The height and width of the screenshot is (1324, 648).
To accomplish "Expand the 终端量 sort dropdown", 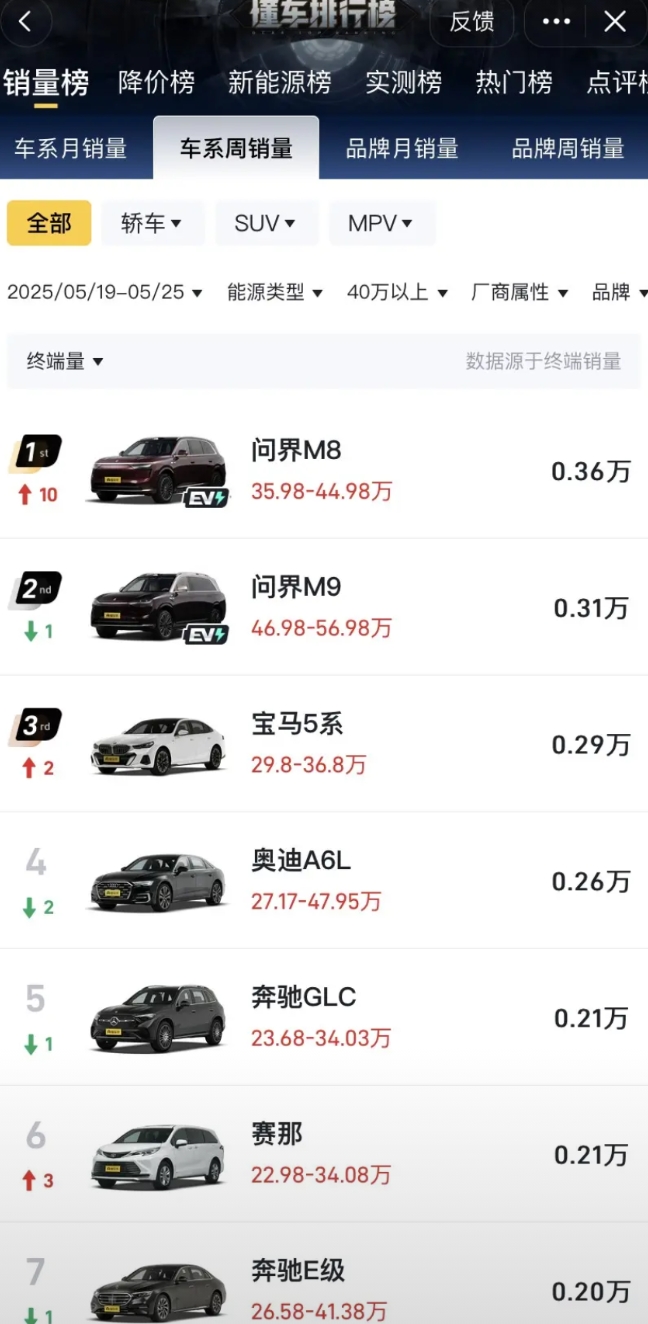I will pyautogui.click(x=65, y=361).
